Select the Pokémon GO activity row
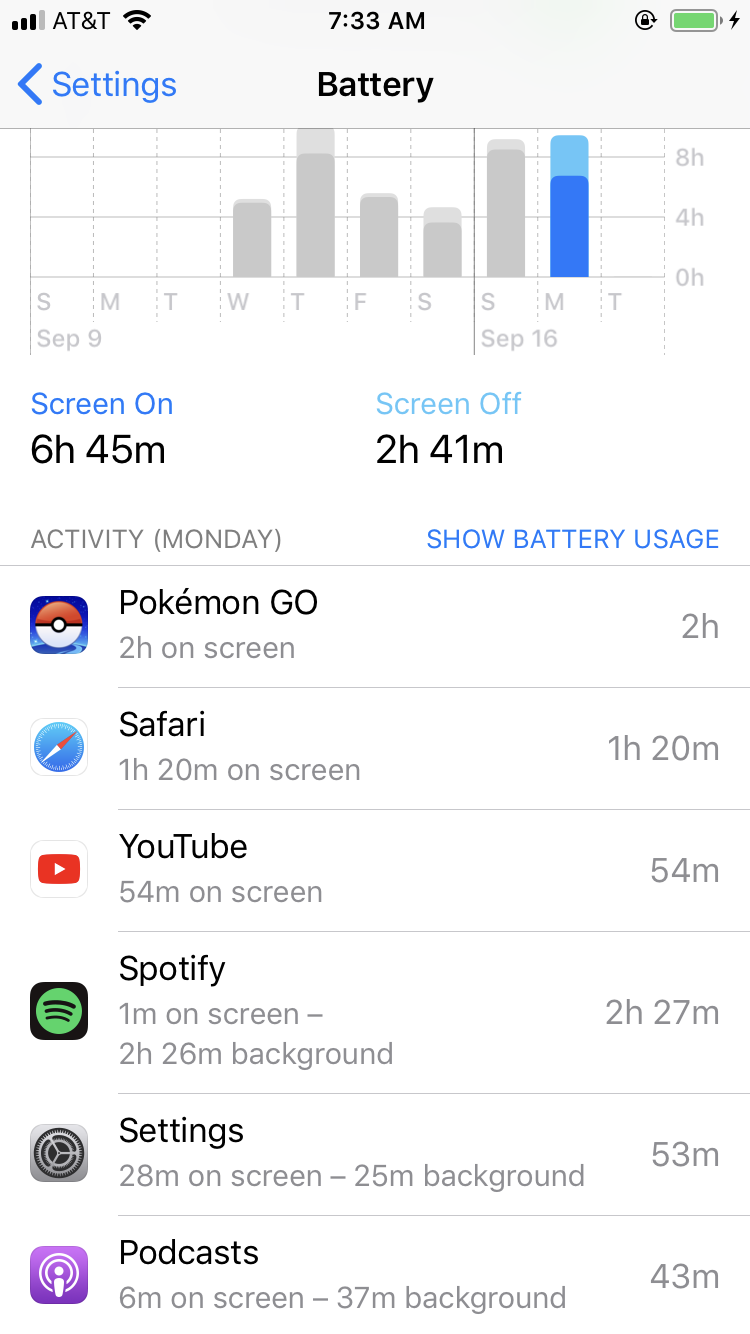Viewport: 750px width, 1334px height. coord(375,626)
